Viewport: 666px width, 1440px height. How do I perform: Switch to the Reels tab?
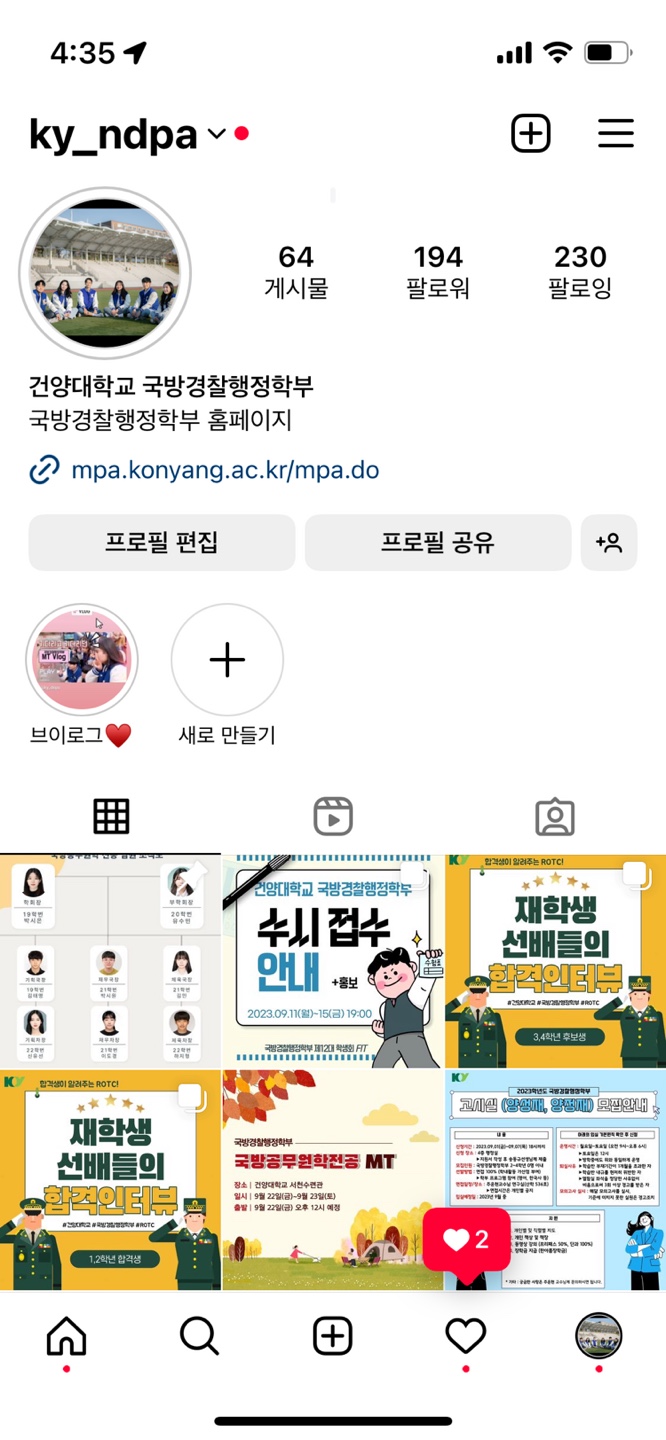(333, 816)
